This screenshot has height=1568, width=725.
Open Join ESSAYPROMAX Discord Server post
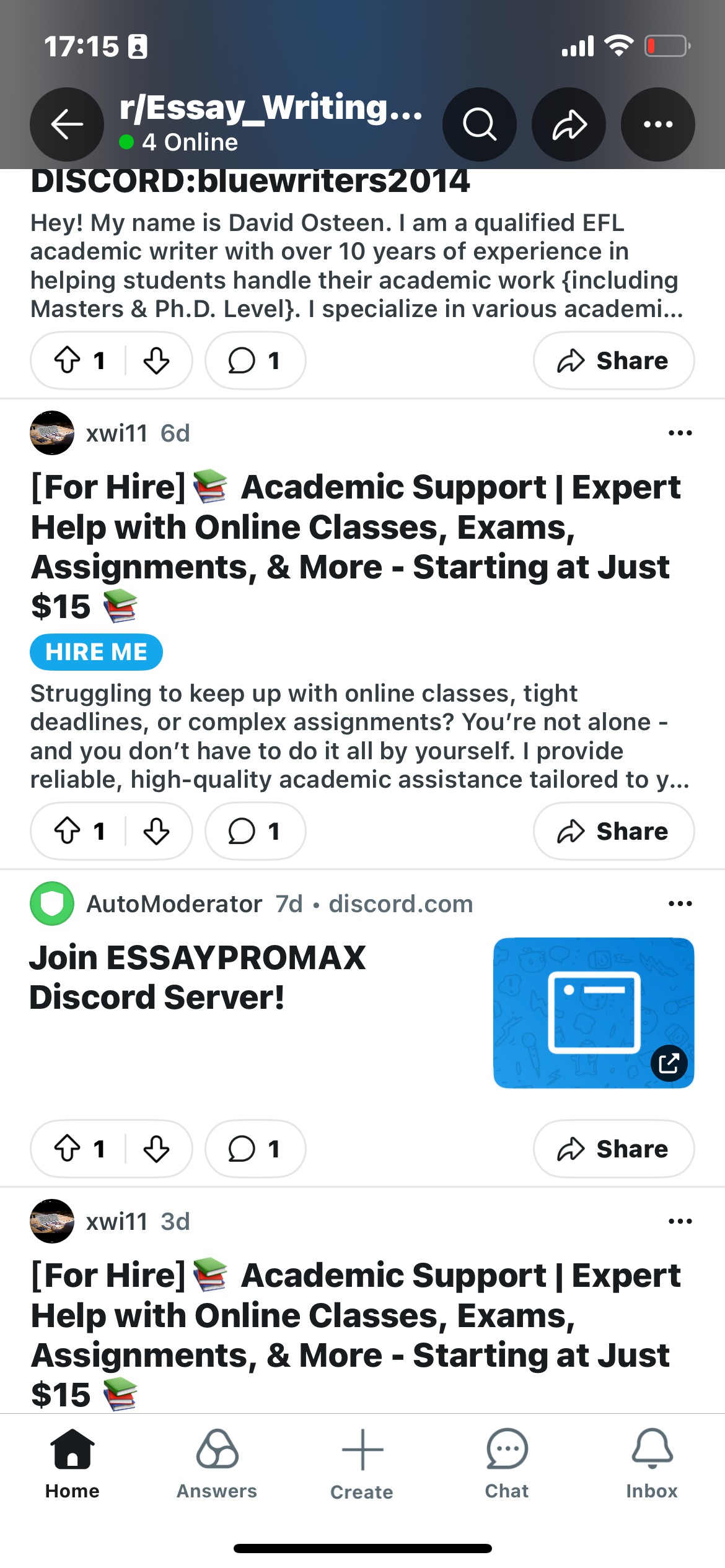click(198, 977)
